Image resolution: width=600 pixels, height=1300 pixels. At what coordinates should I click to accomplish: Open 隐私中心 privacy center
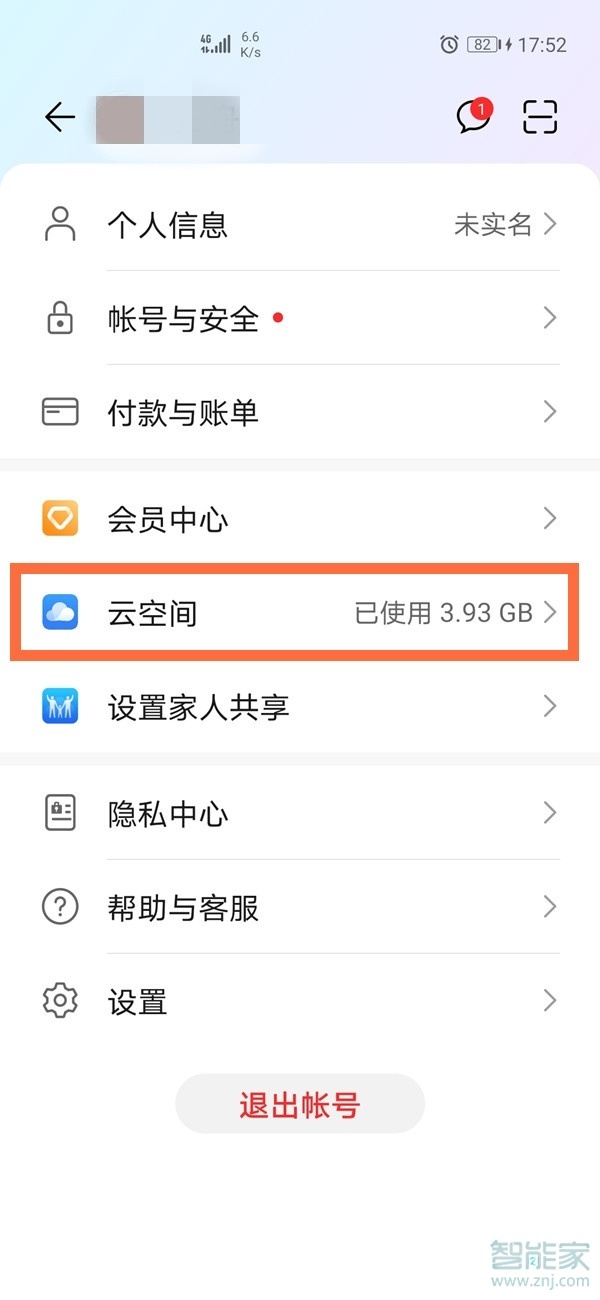click(300, 813)
